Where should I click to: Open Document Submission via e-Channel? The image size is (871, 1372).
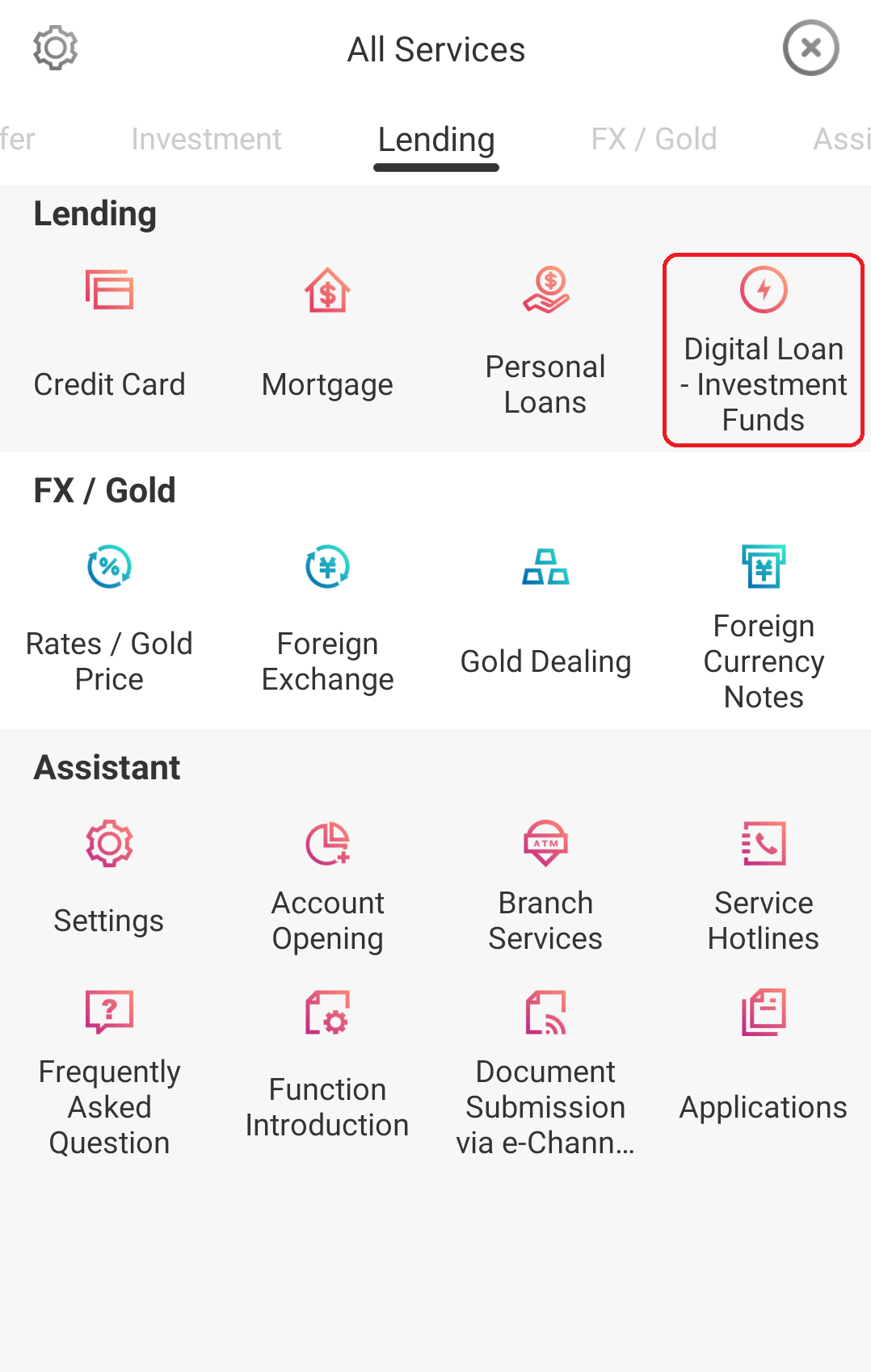click(545, 1072)
